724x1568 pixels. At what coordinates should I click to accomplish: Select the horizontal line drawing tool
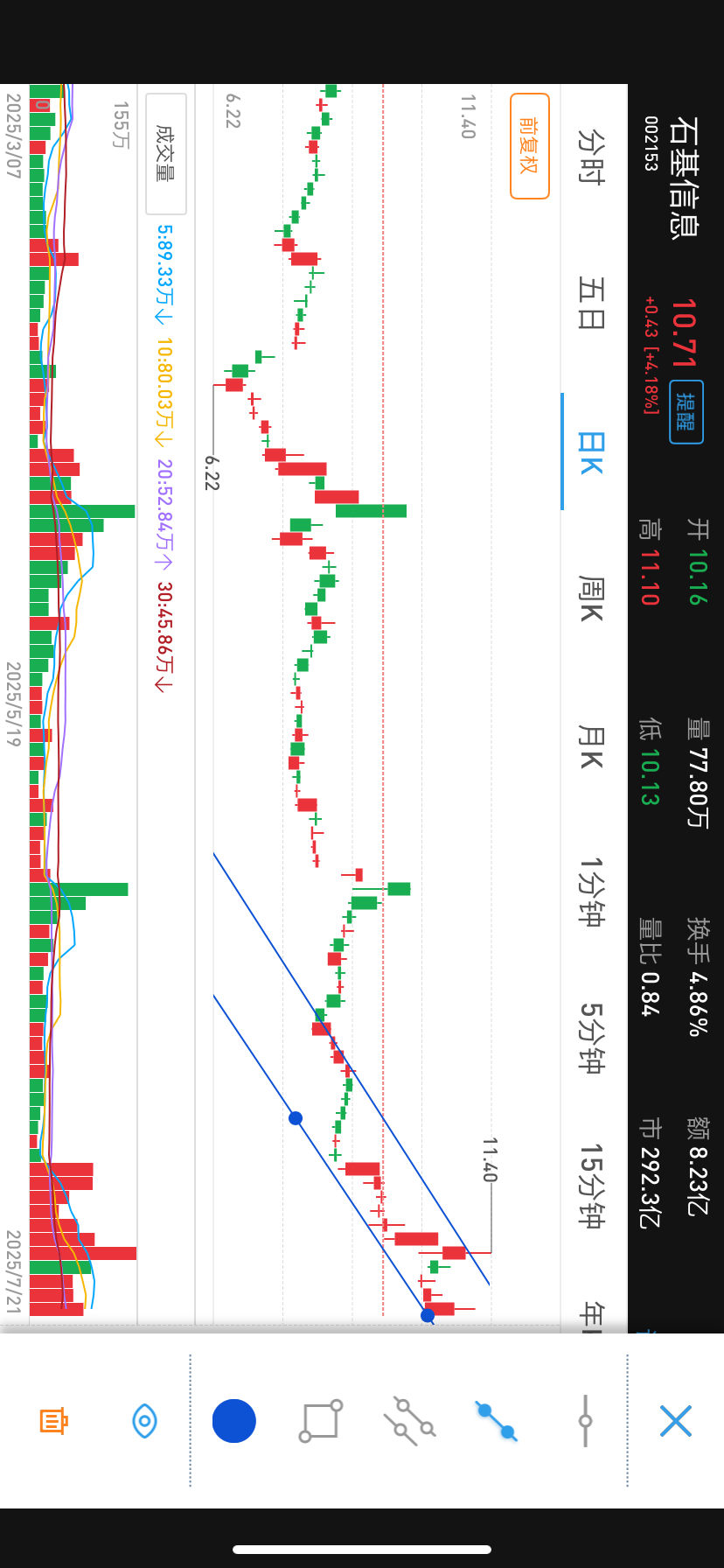(585, 1421)
